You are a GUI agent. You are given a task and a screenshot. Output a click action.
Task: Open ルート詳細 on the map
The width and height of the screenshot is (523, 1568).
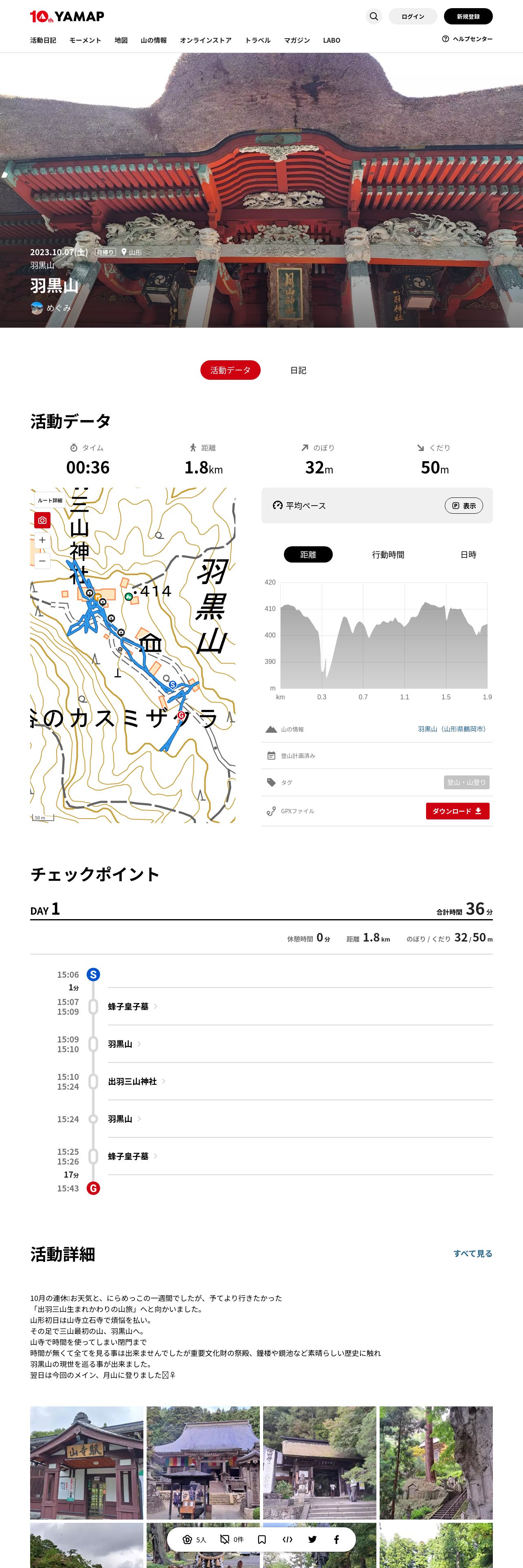tap(50, 500)
